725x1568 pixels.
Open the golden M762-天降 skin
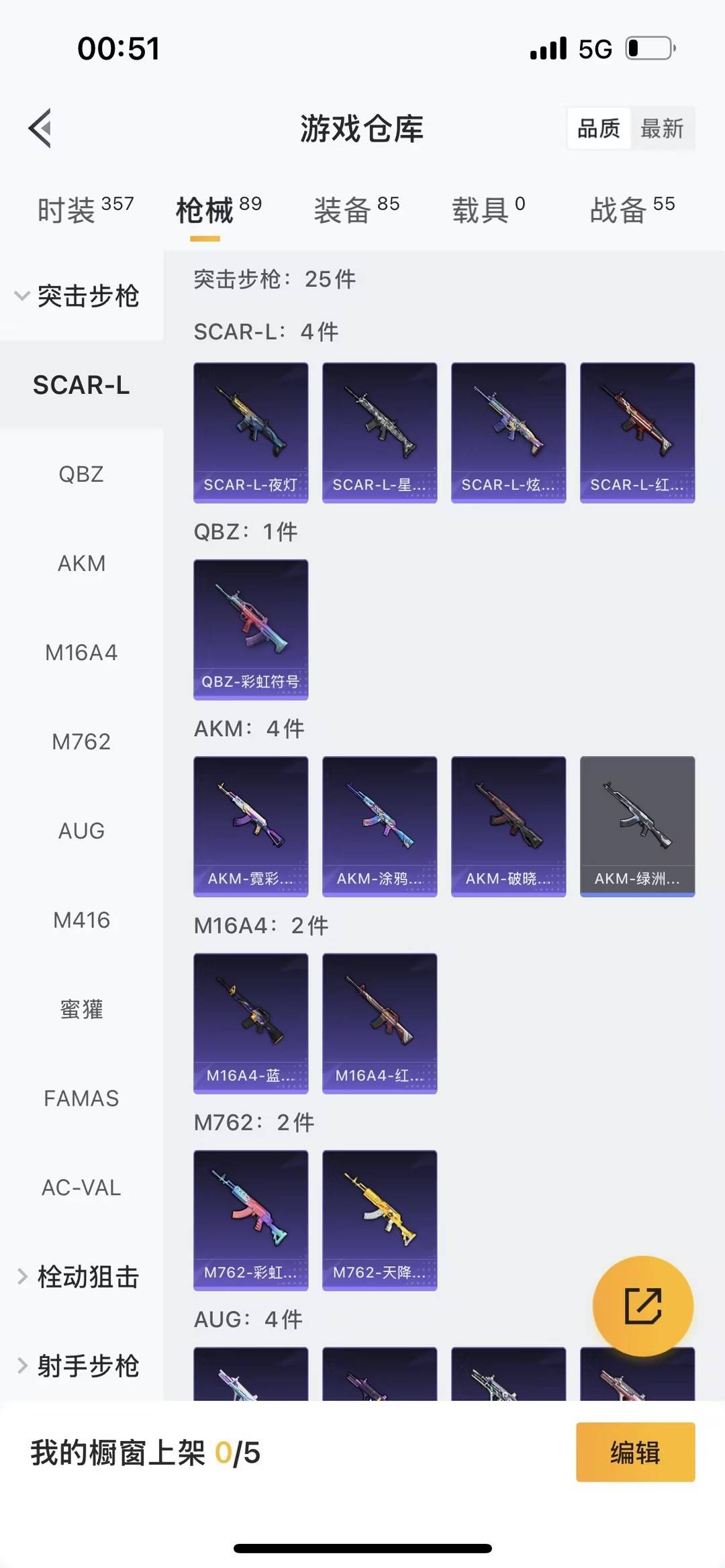pyautogui.click(x=379, y=1220)
